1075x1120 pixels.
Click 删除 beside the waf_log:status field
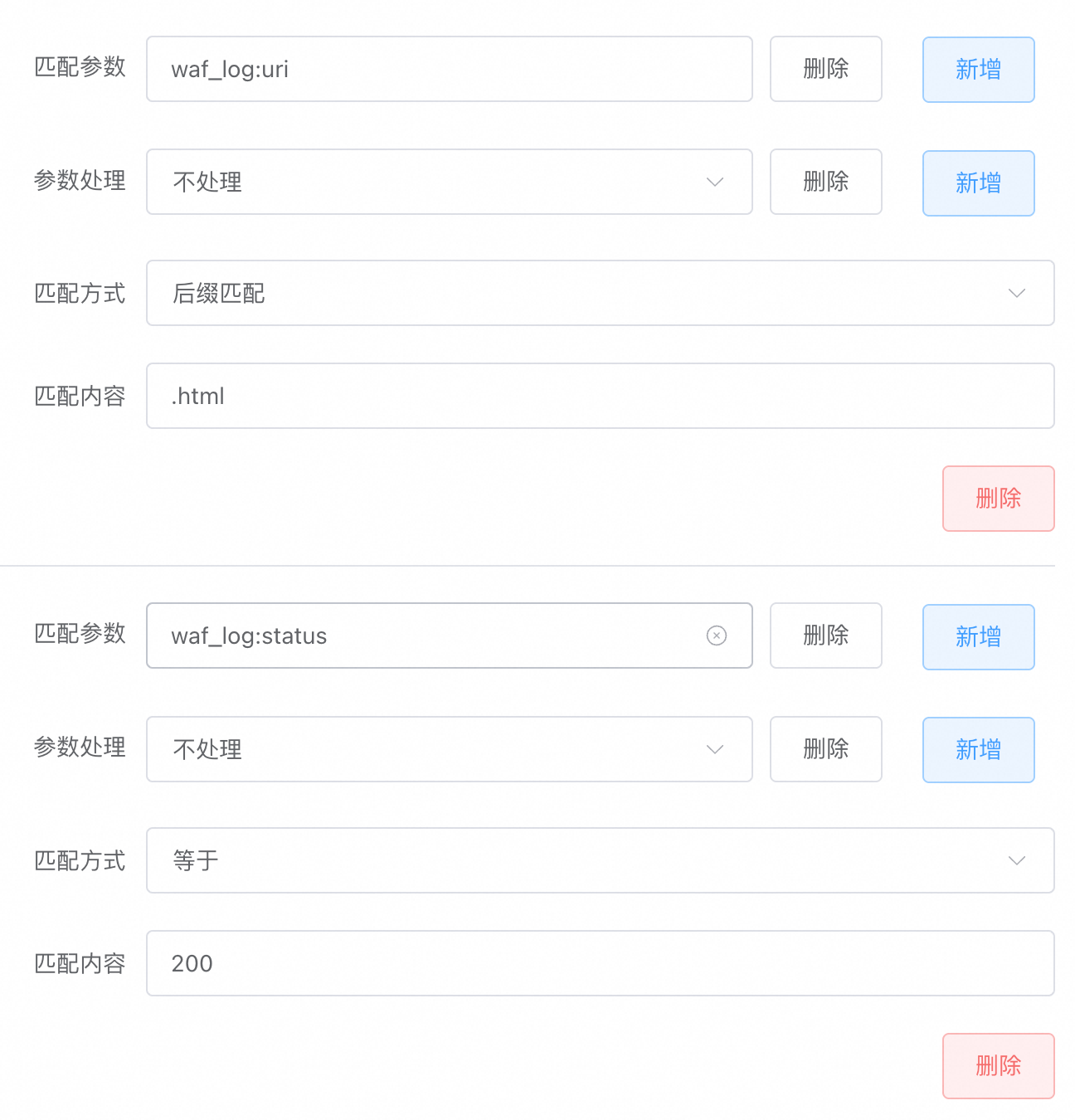pyautogui.click(x=825, y=635)
